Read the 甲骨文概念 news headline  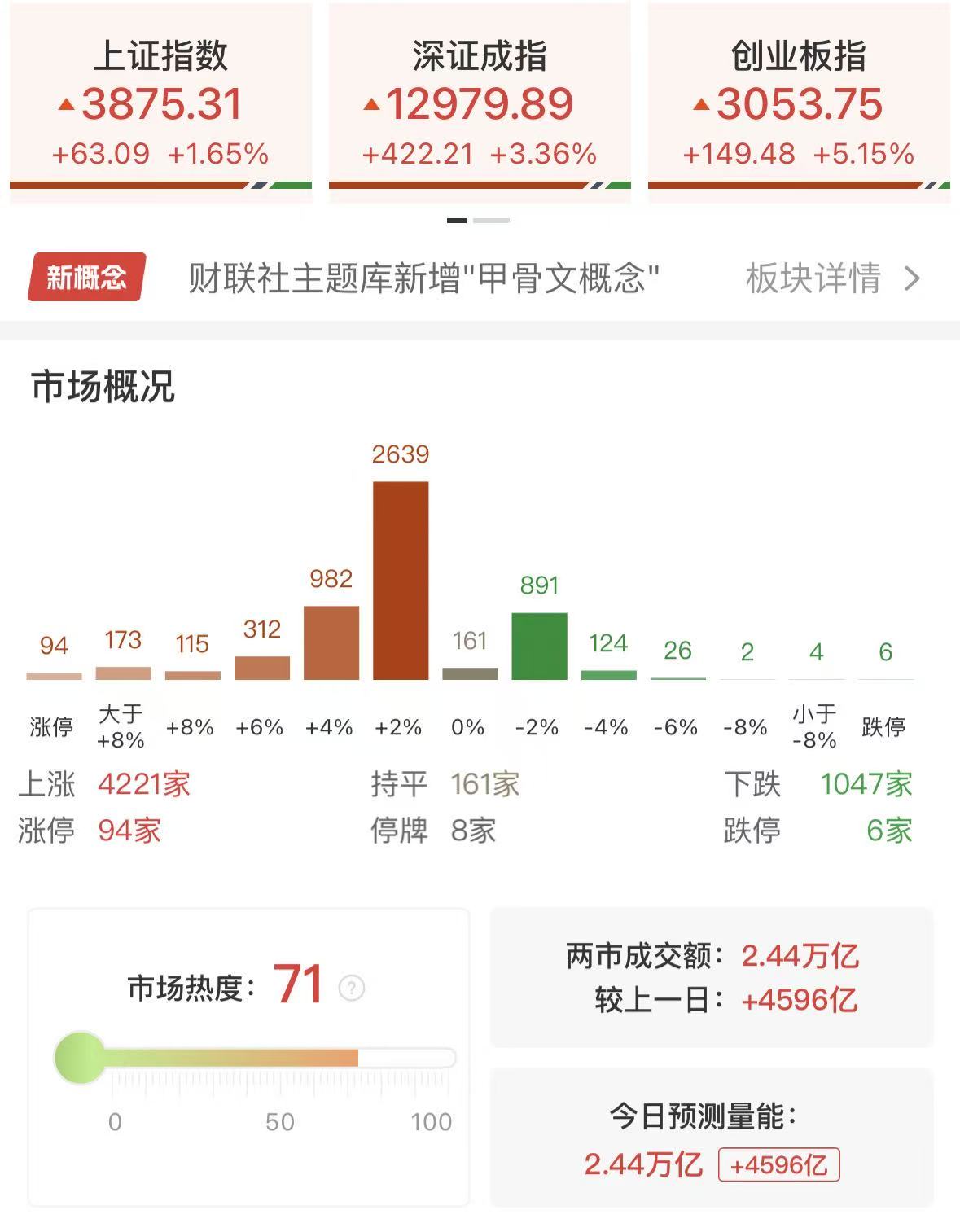[423, 278]
